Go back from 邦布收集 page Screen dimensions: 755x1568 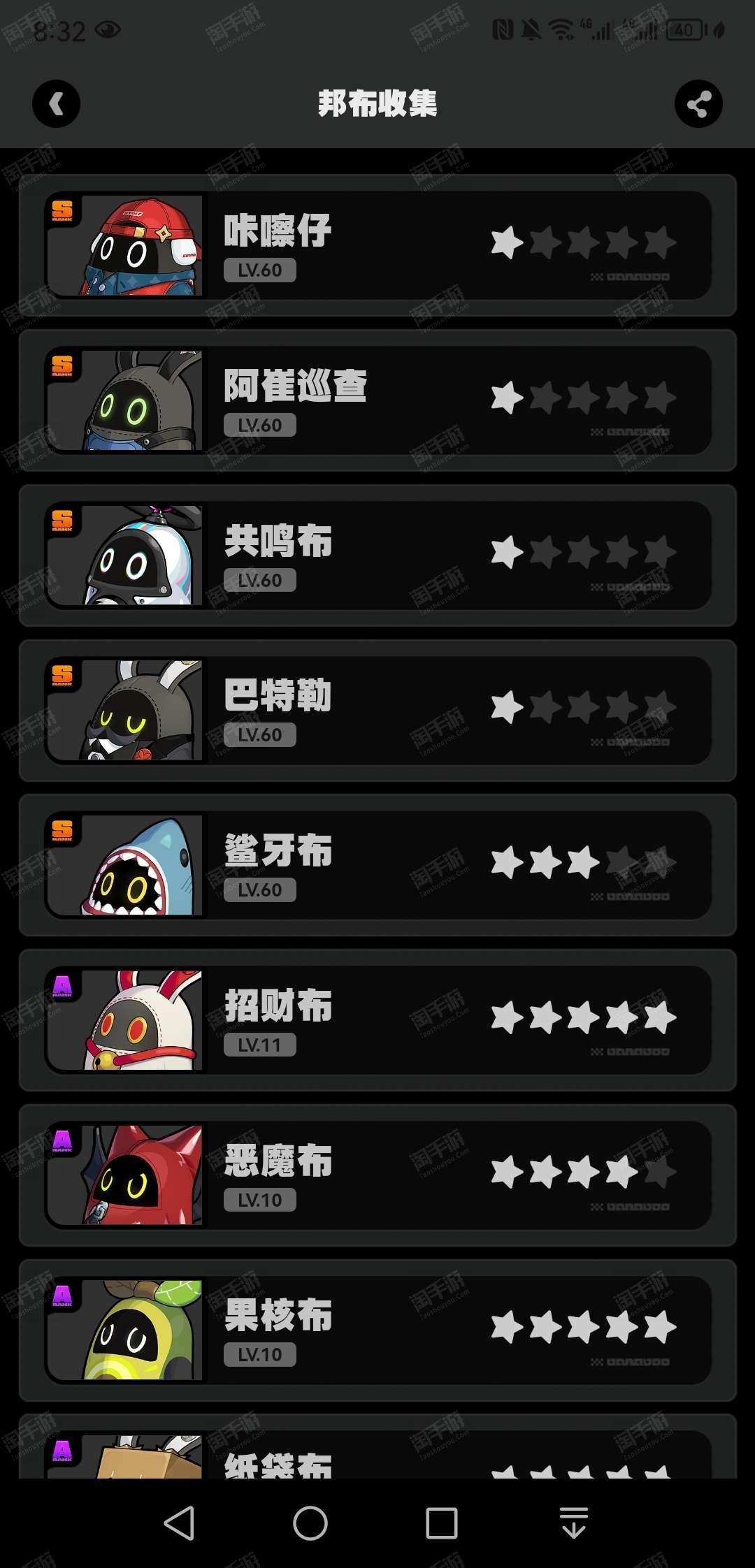click(x=56, y=104)
